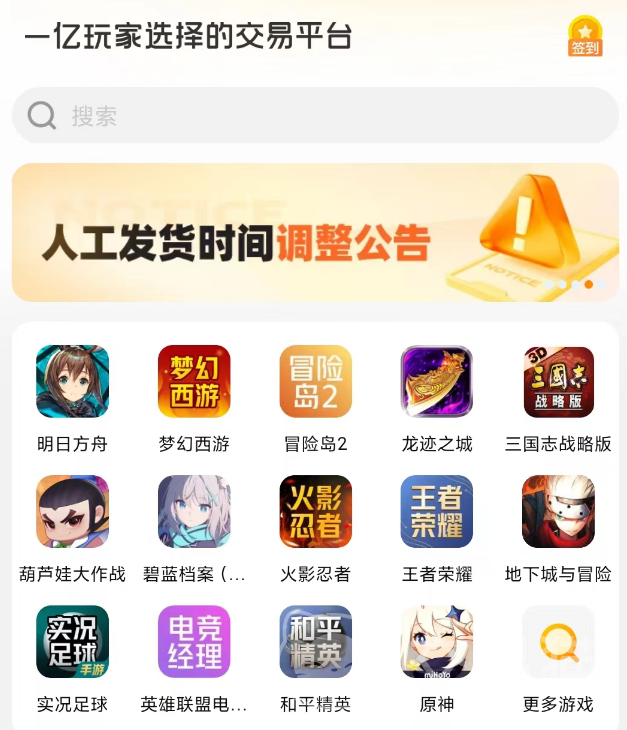This screenshot has height=730, width=627.
Task: Choose 英雄联盟电竞经理 game
Action: pyautogui.click(x=194, y=642)
